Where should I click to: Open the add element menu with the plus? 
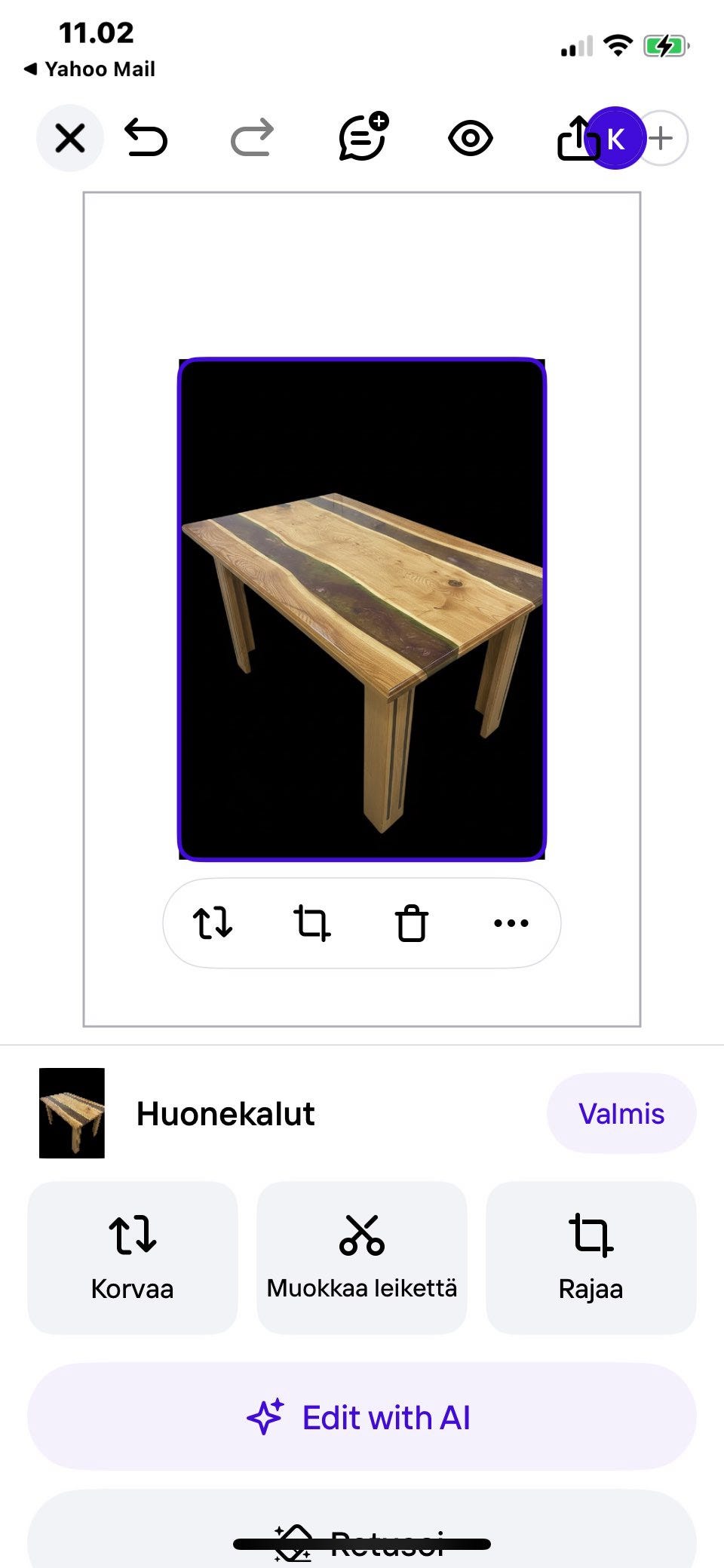661,138
